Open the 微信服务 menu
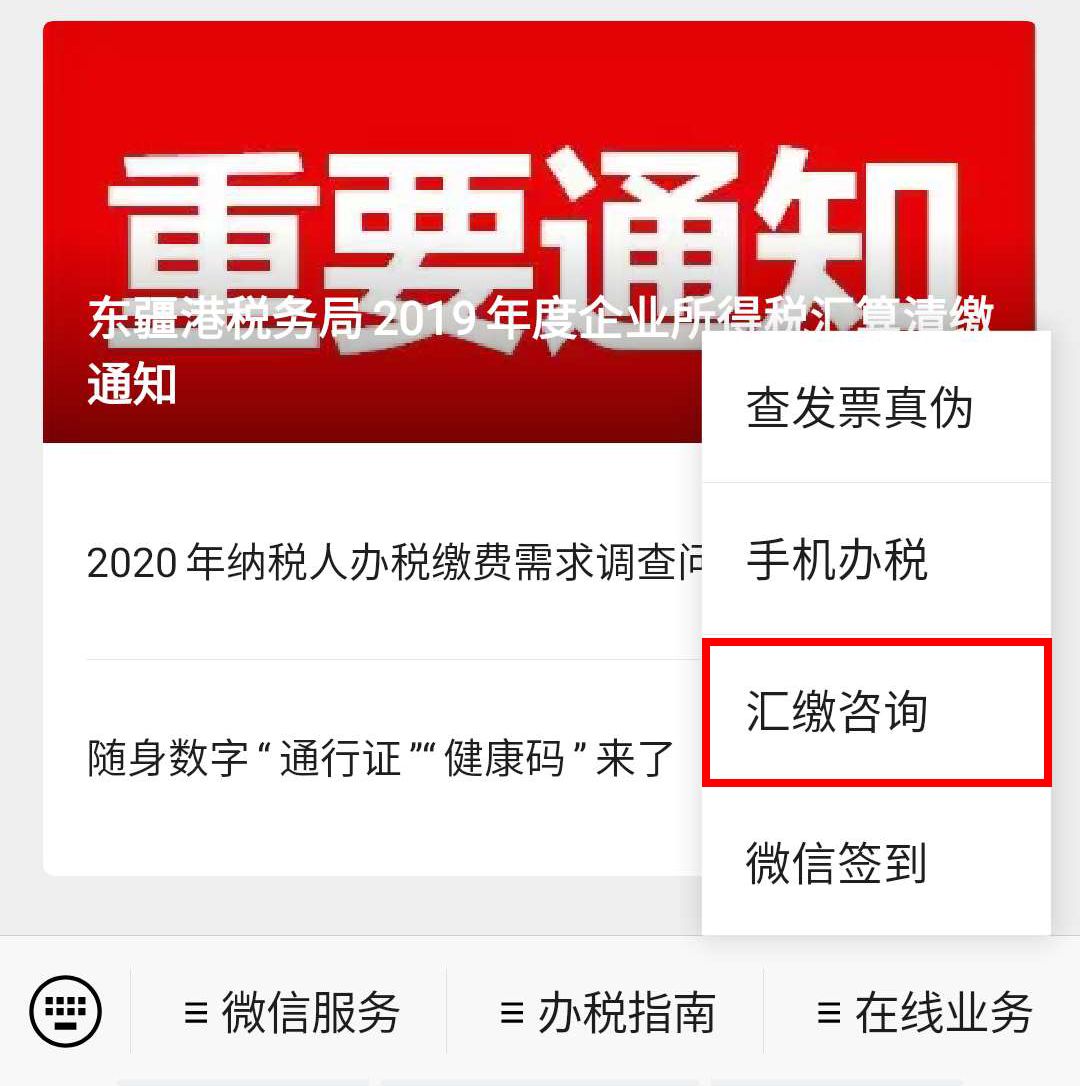The width and height of the screenshot is (1080, 1086). pos(290,1012)
